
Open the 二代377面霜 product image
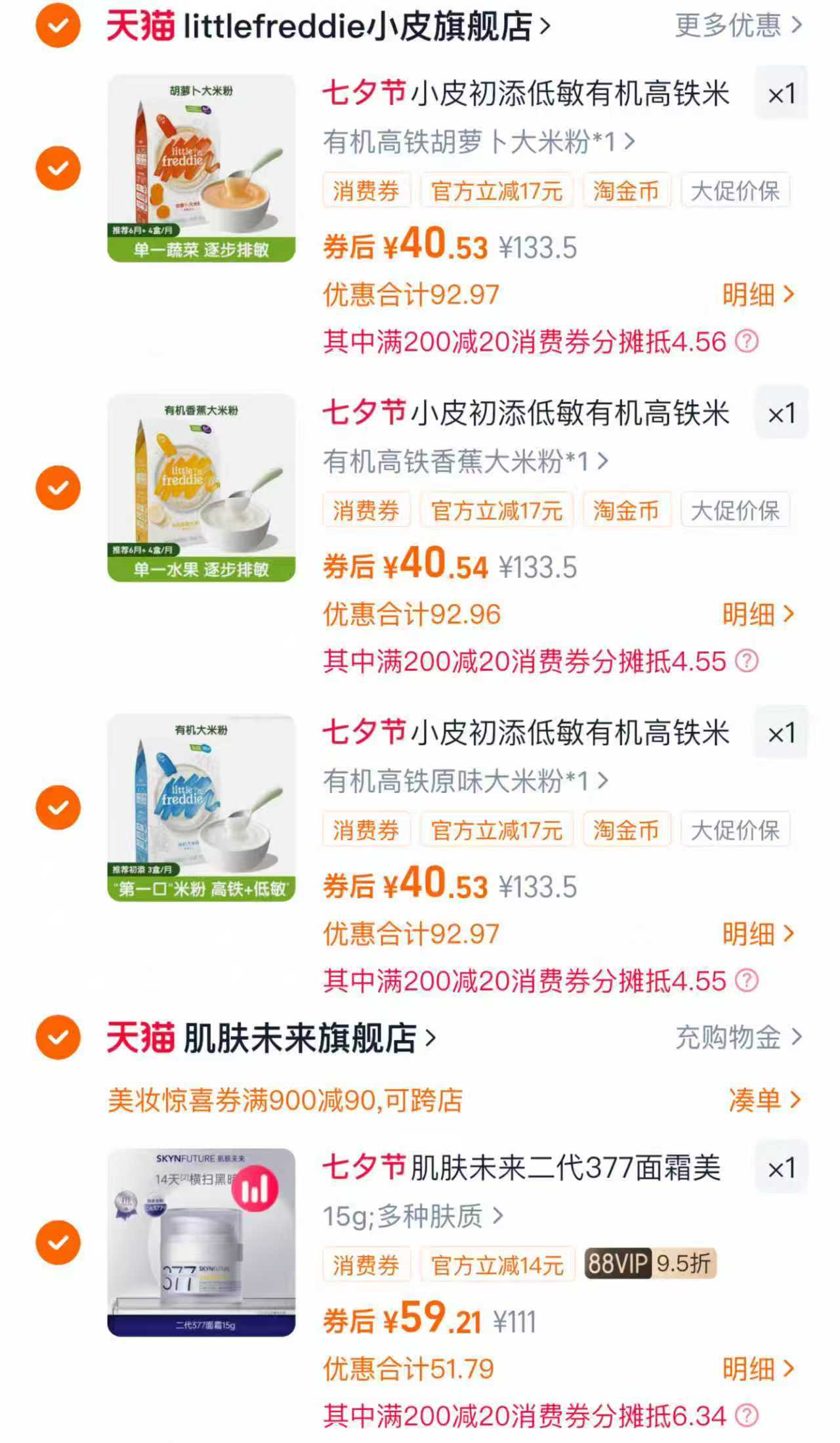pyautogui.click(x=201, y=1242)
